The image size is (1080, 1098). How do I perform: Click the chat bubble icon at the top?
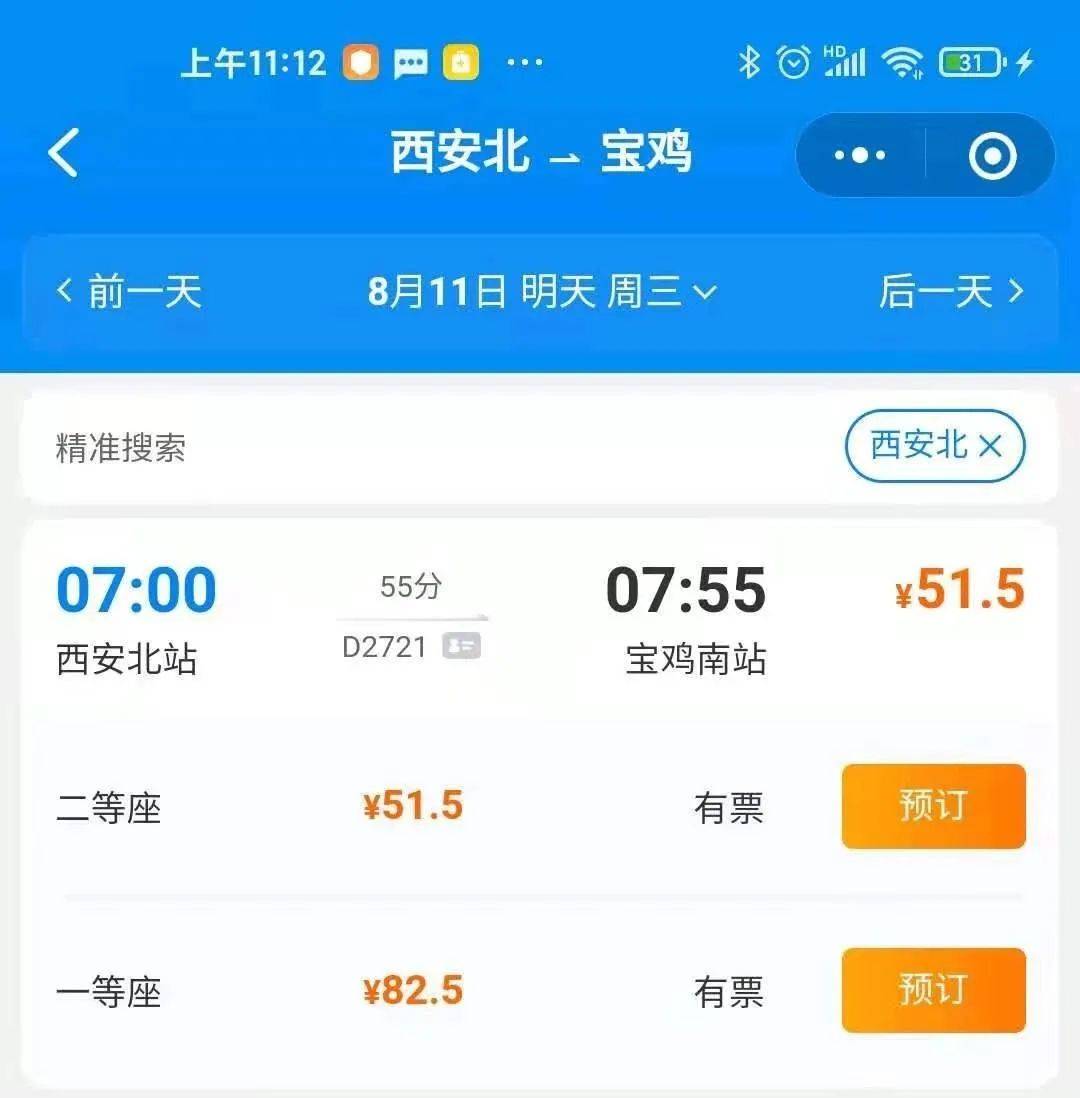[x=413, y=62]
